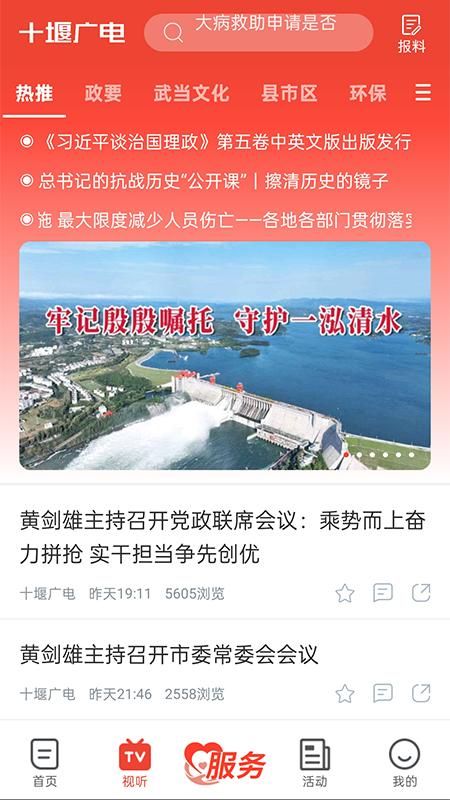The height and width of the screenshot is (800, 450).
Task: Open the 服务 tab in the bottom bar
Action: pos(225,764)
